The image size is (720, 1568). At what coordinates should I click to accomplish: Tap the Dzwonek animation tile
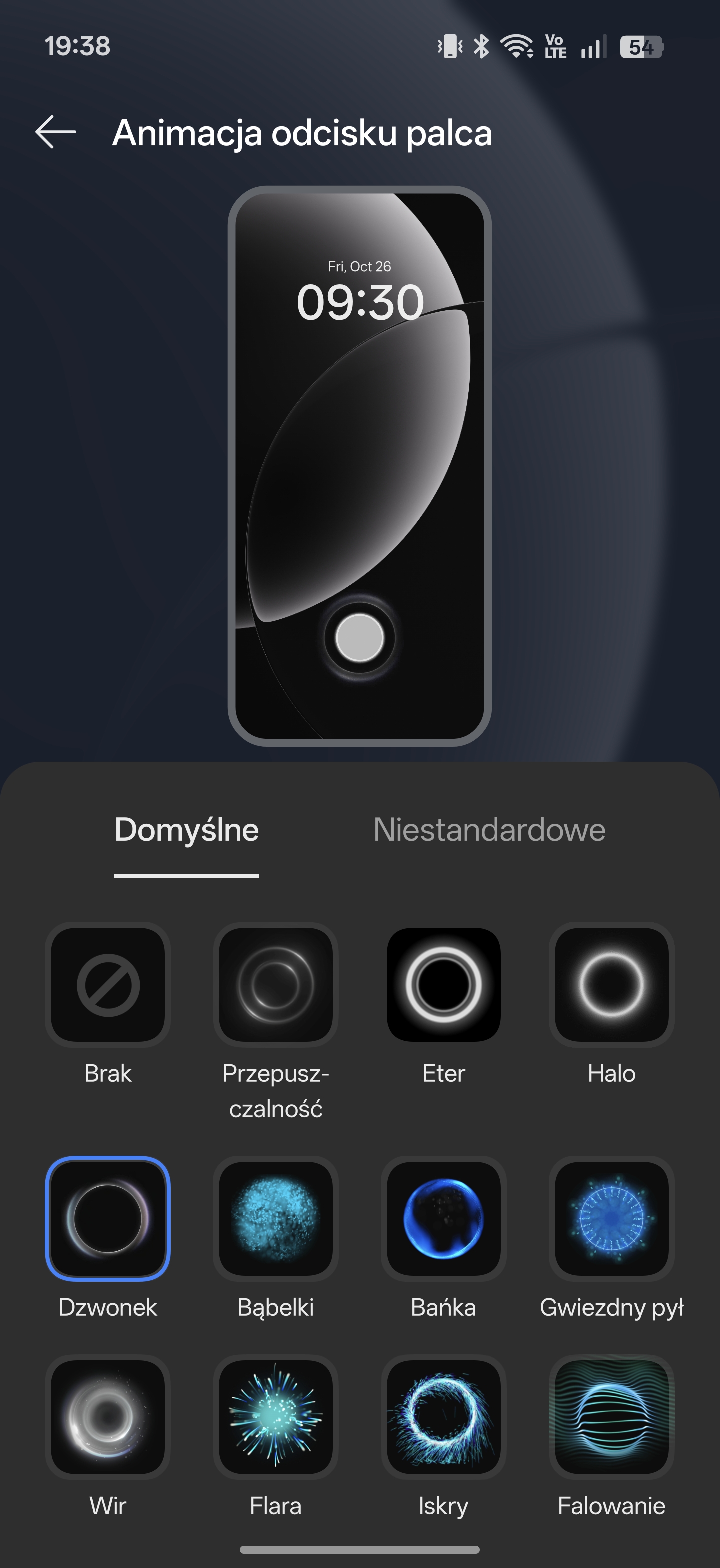pos(107,1218)
